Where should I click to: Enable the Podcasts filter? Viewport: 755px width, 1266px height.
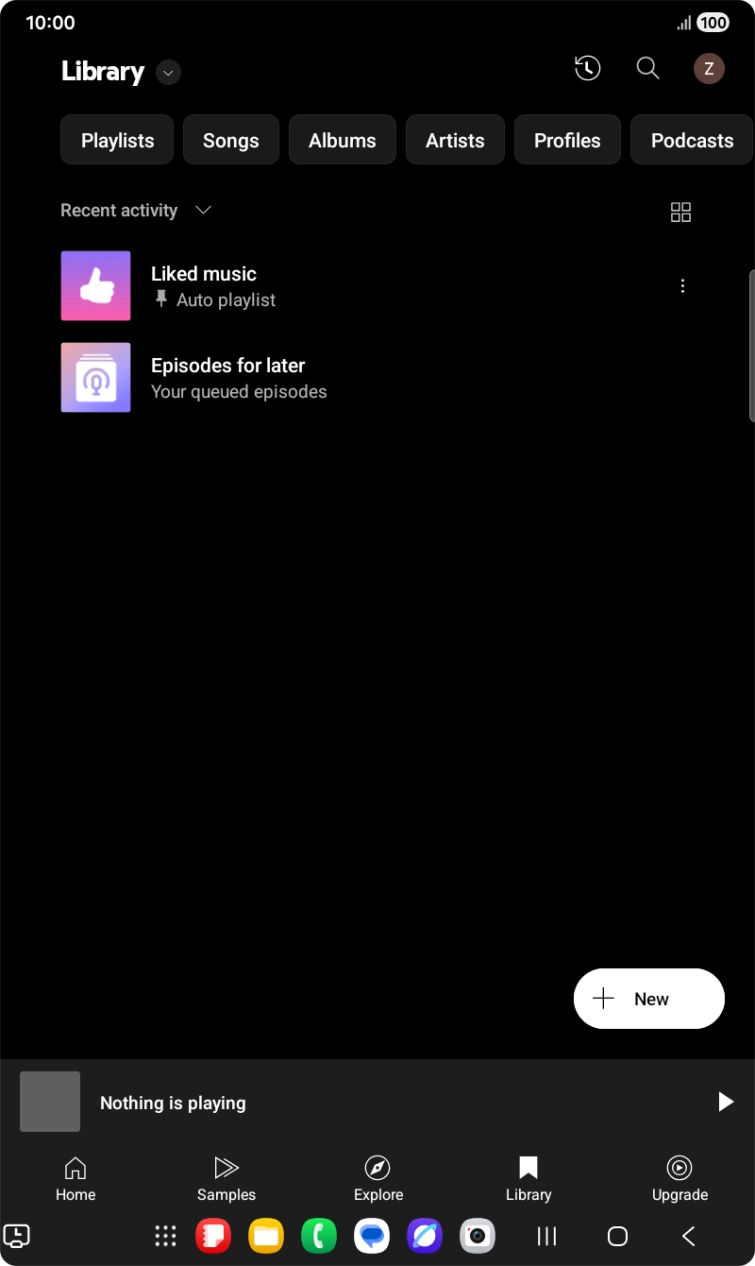(691, 140)
